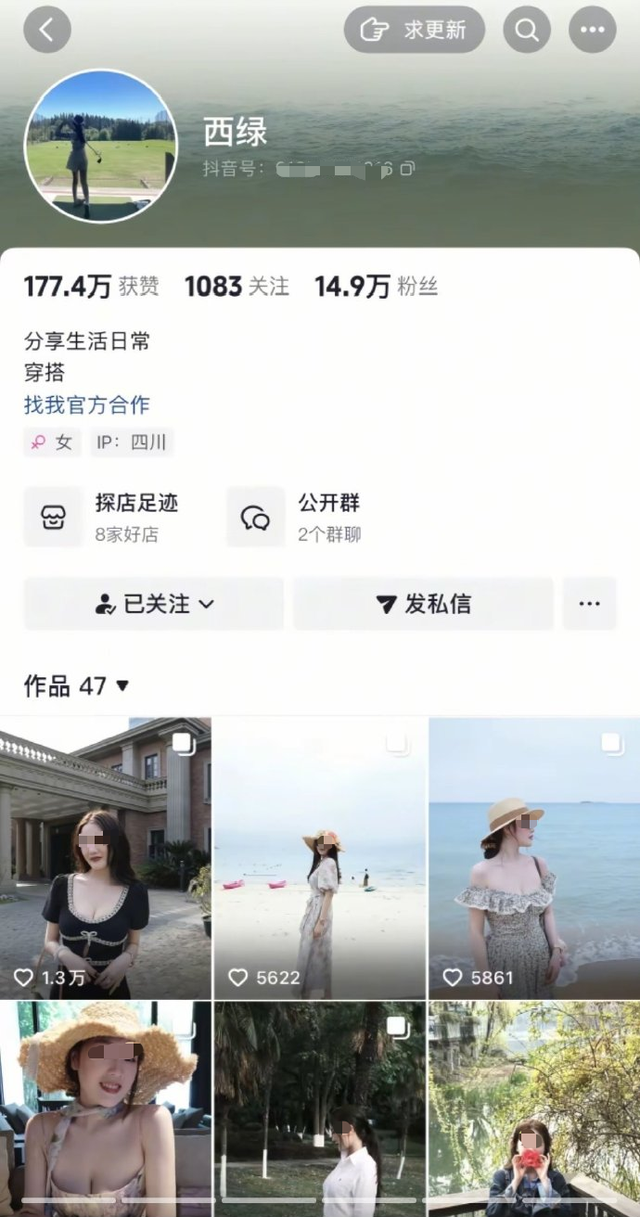Open the post with 1.3万 likes

(x=105, y=858)
